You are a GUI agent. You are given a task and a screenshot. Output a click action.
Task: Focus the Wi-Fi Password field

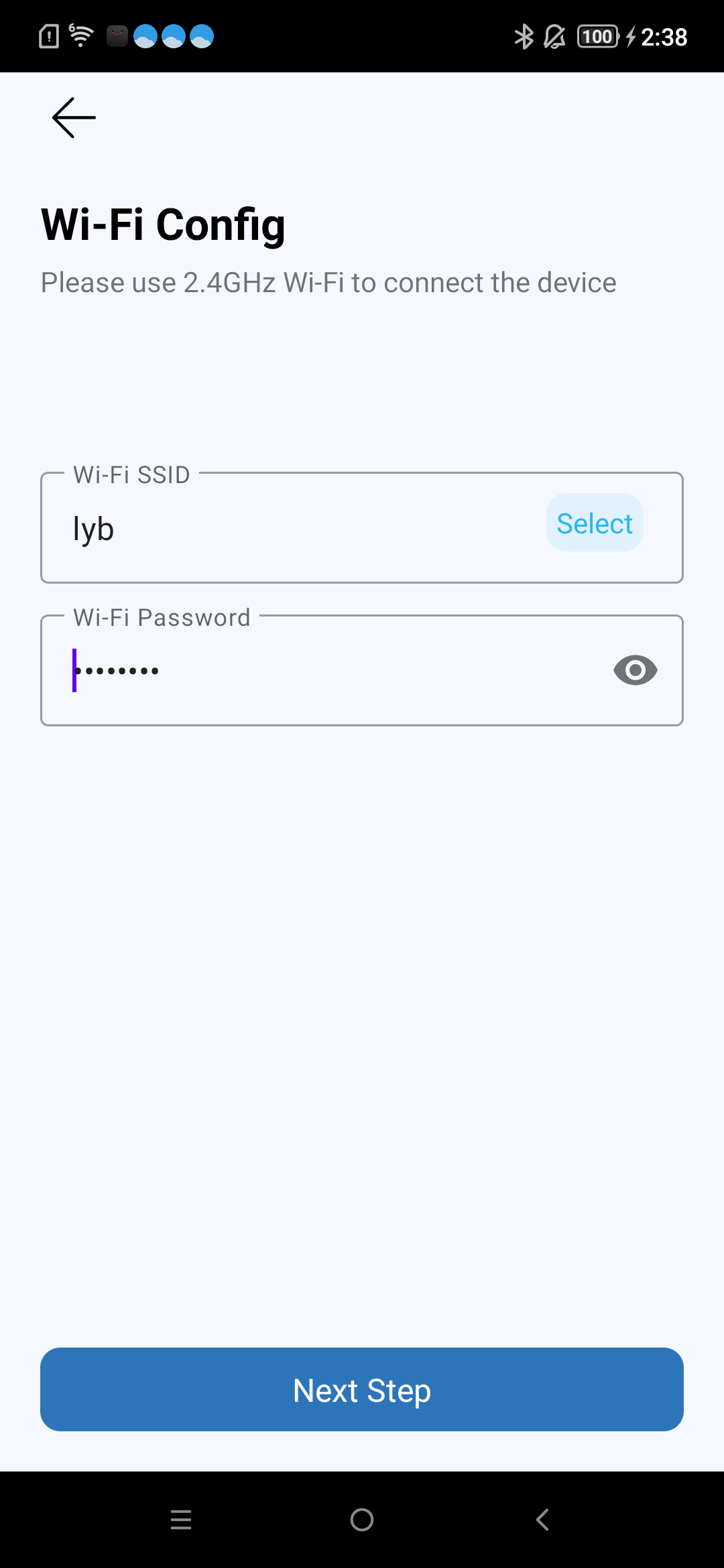tap(322, 671)
